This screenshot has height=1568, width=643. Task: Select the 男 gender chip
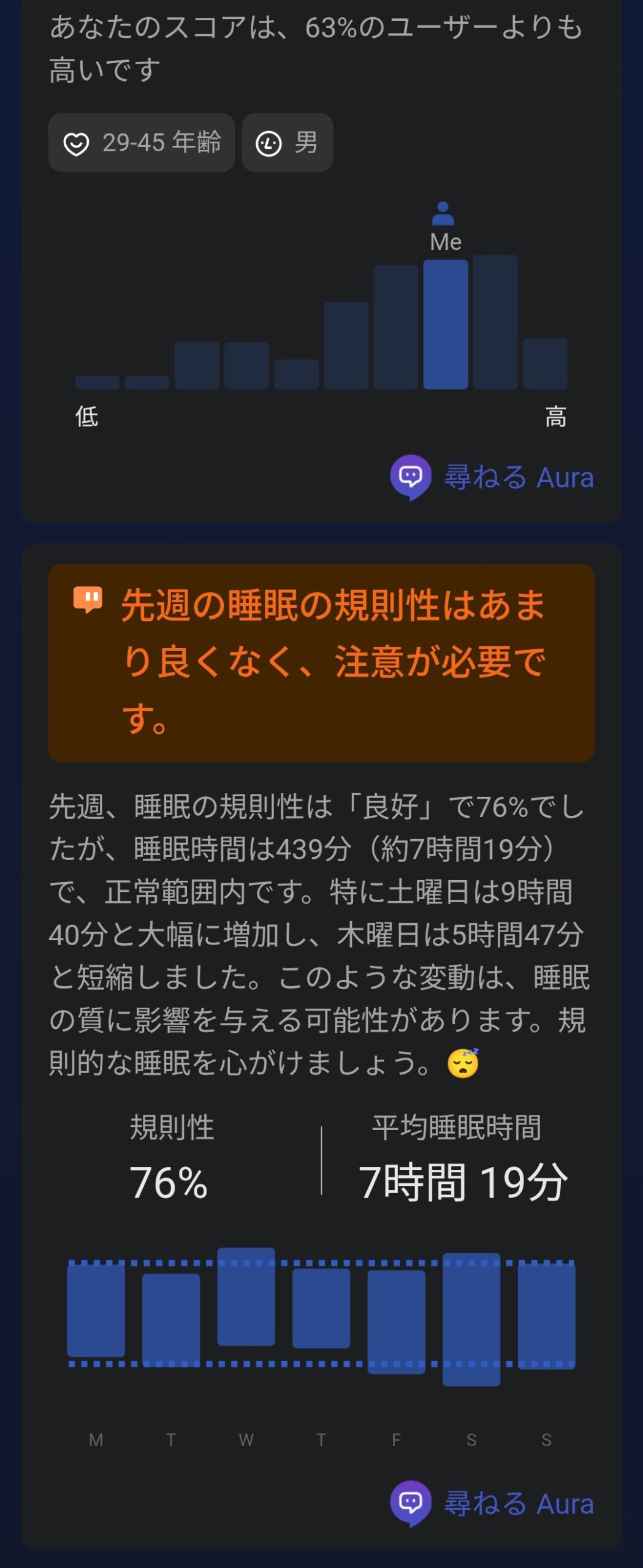tap(287, 143)
